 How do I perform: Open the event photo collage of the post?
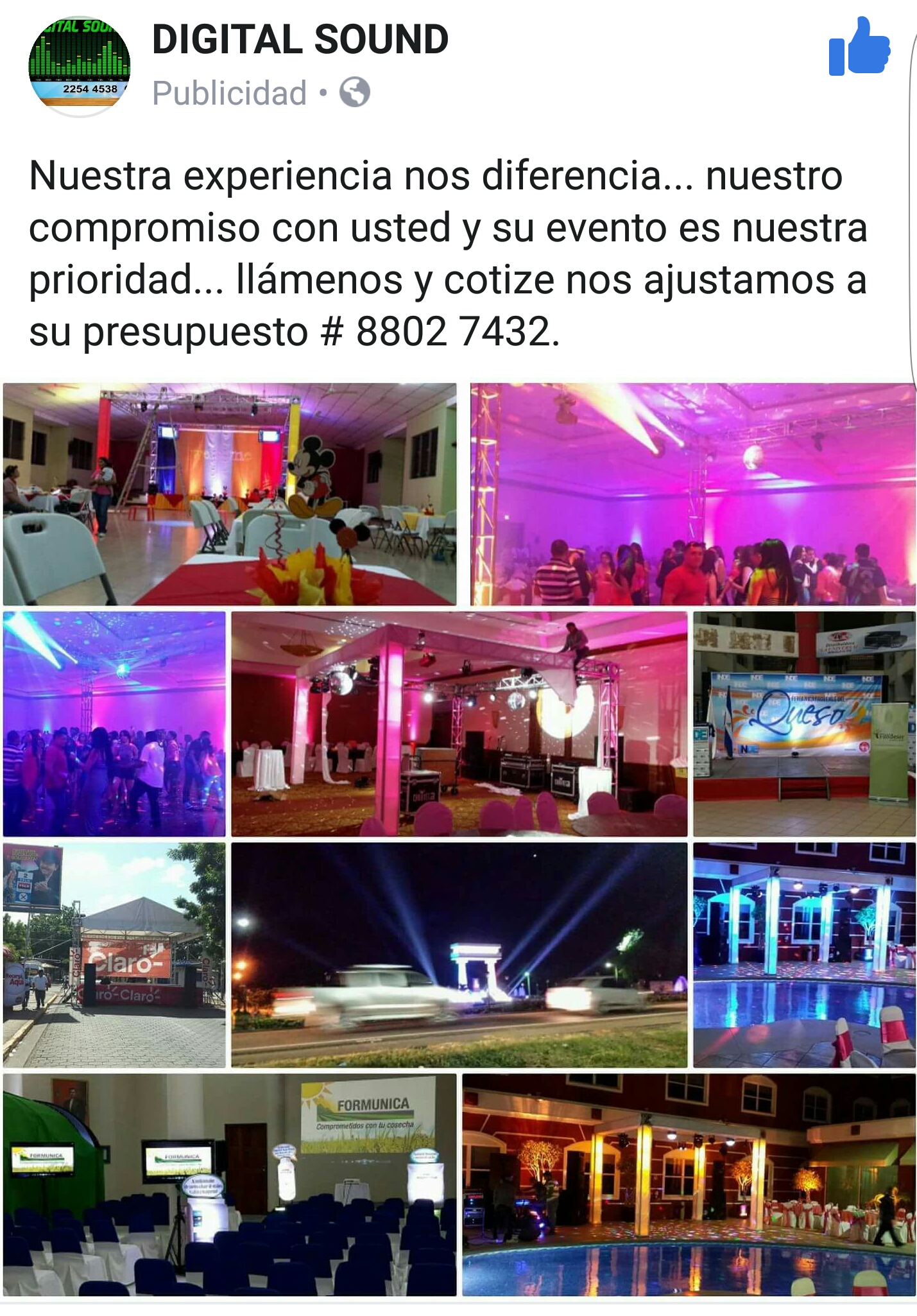point(459,838)
